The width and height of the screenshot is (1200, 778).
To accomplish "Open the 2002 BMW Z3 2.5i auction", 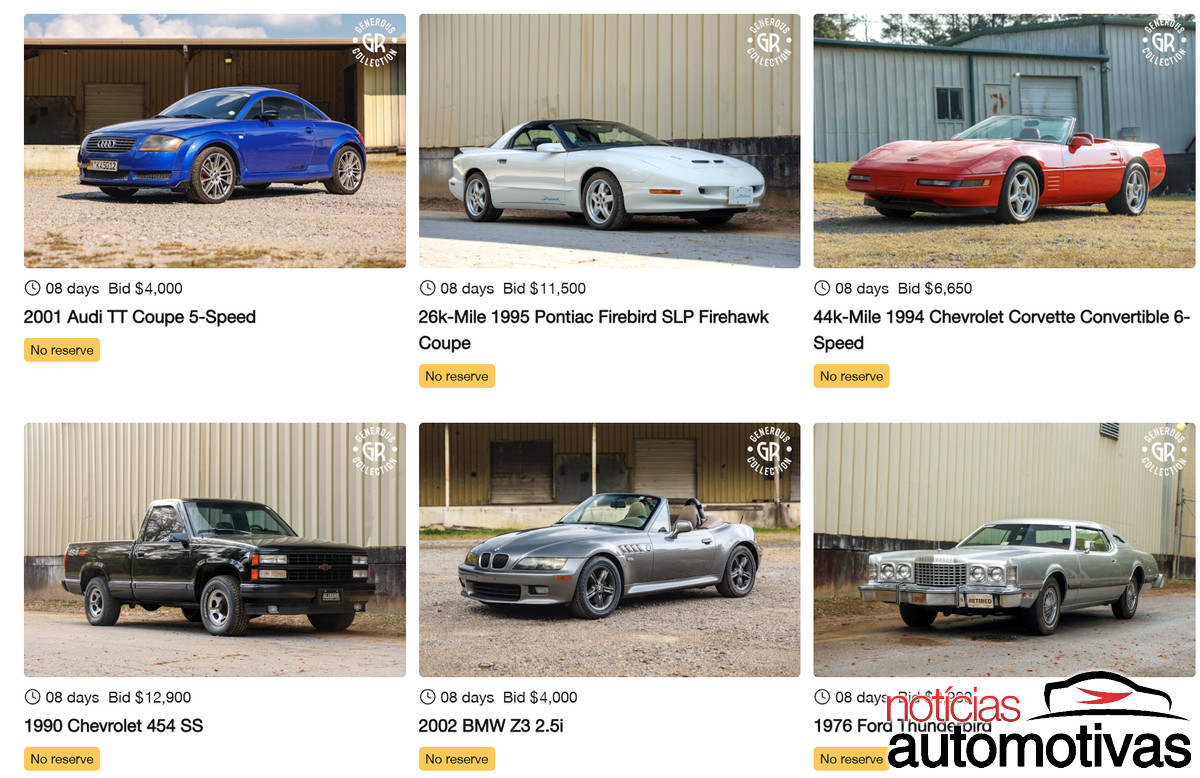I will coord(491,726).
